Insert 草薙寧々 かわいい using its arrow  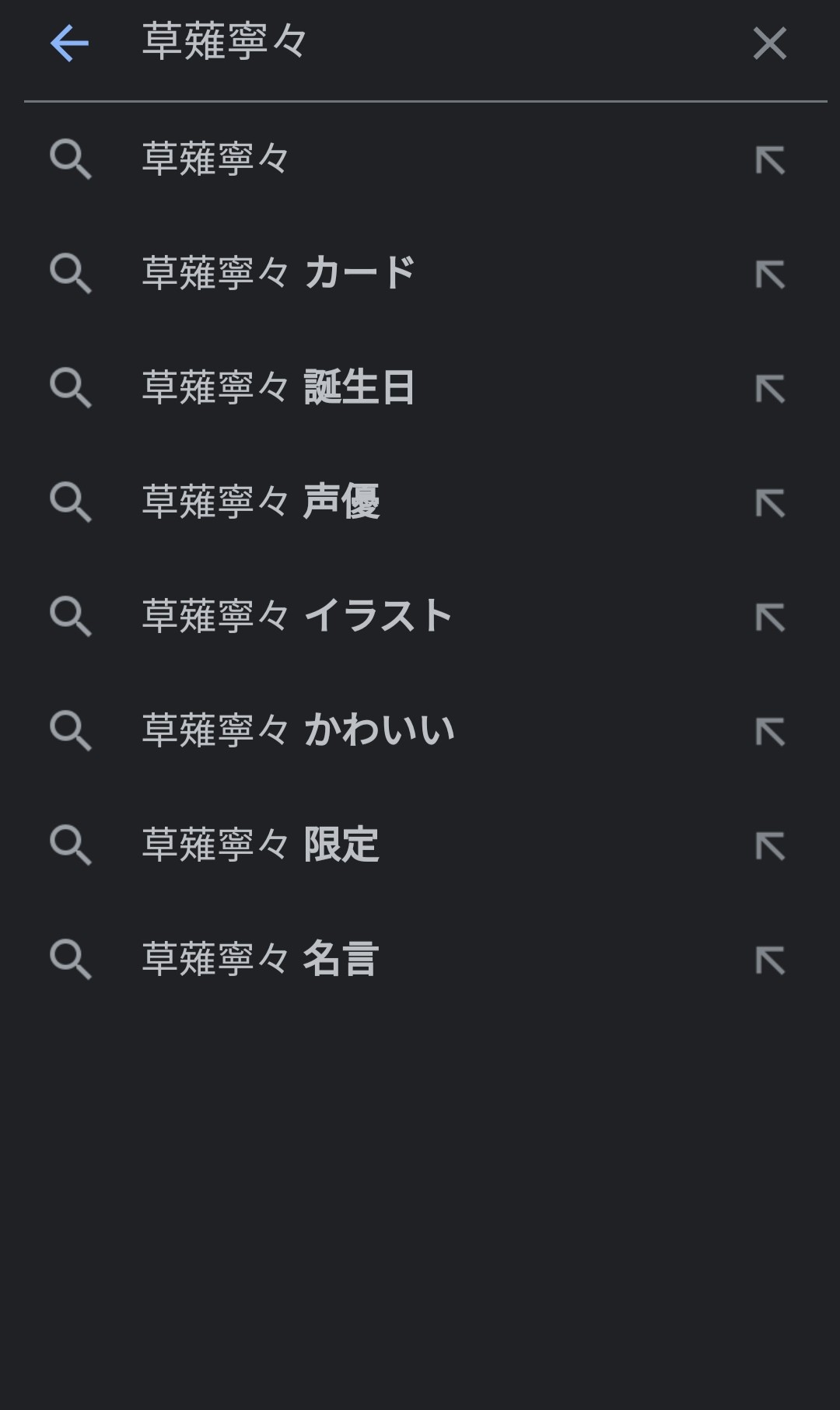click(x=770, y=732)
